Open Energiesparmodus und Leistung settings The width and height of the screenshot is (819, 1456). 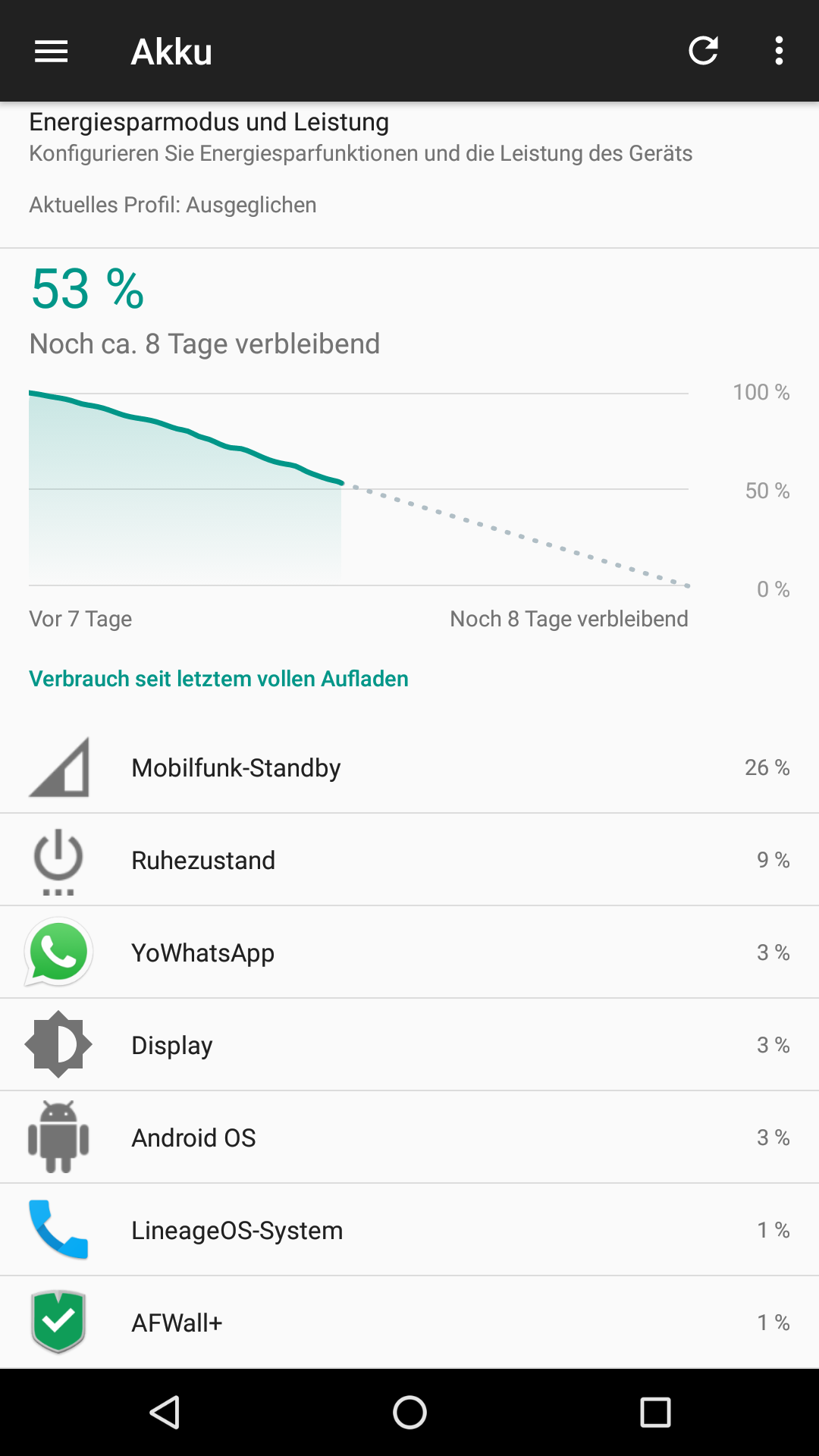(409, 163)
